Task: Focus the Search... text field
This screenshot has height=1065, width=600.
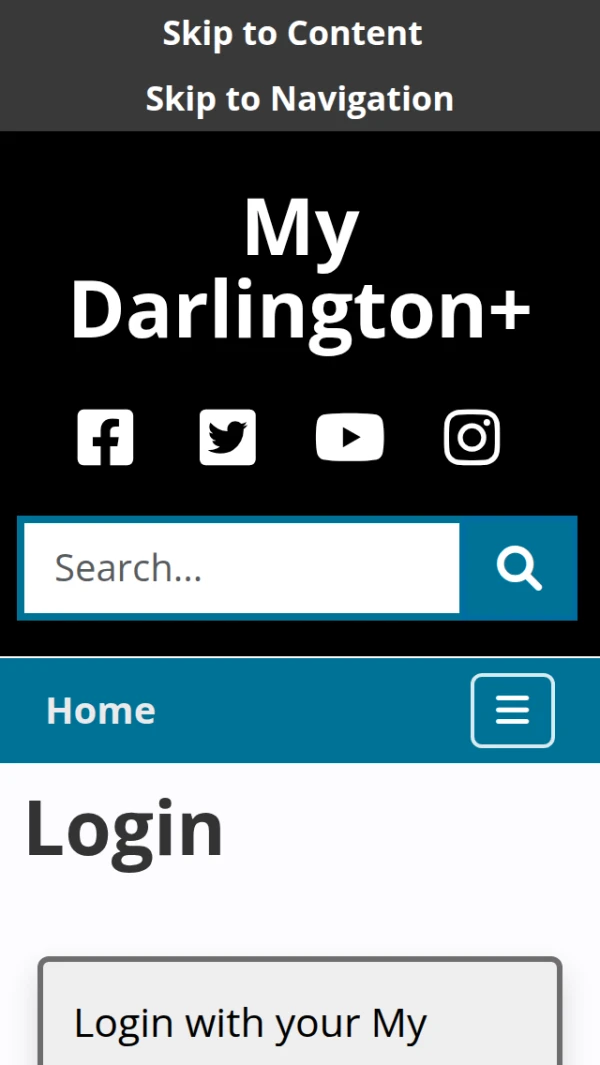Action: tap(241, 568)
